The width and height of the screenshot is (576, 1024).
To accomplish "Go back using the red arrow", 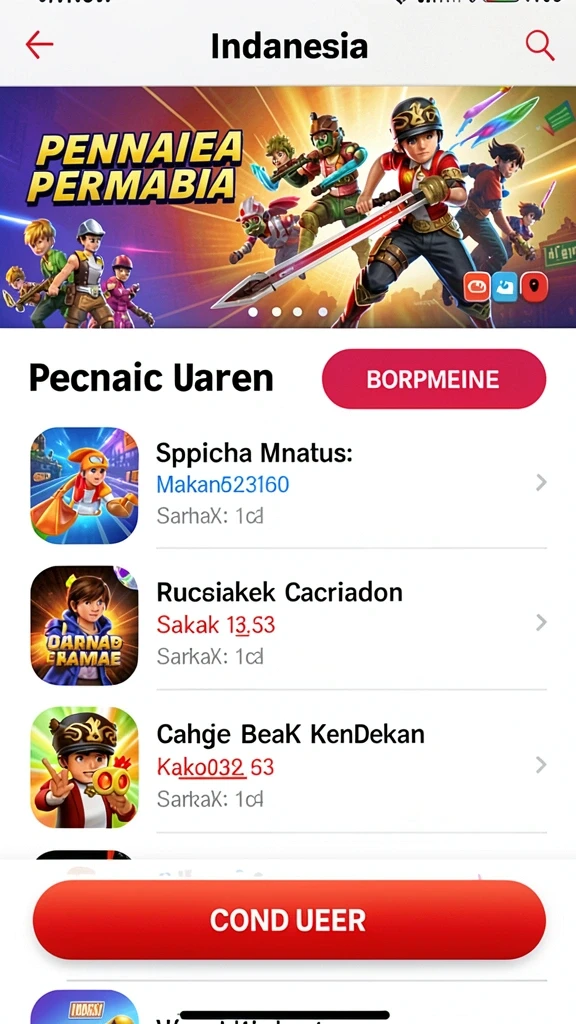I will click(39, 45).
